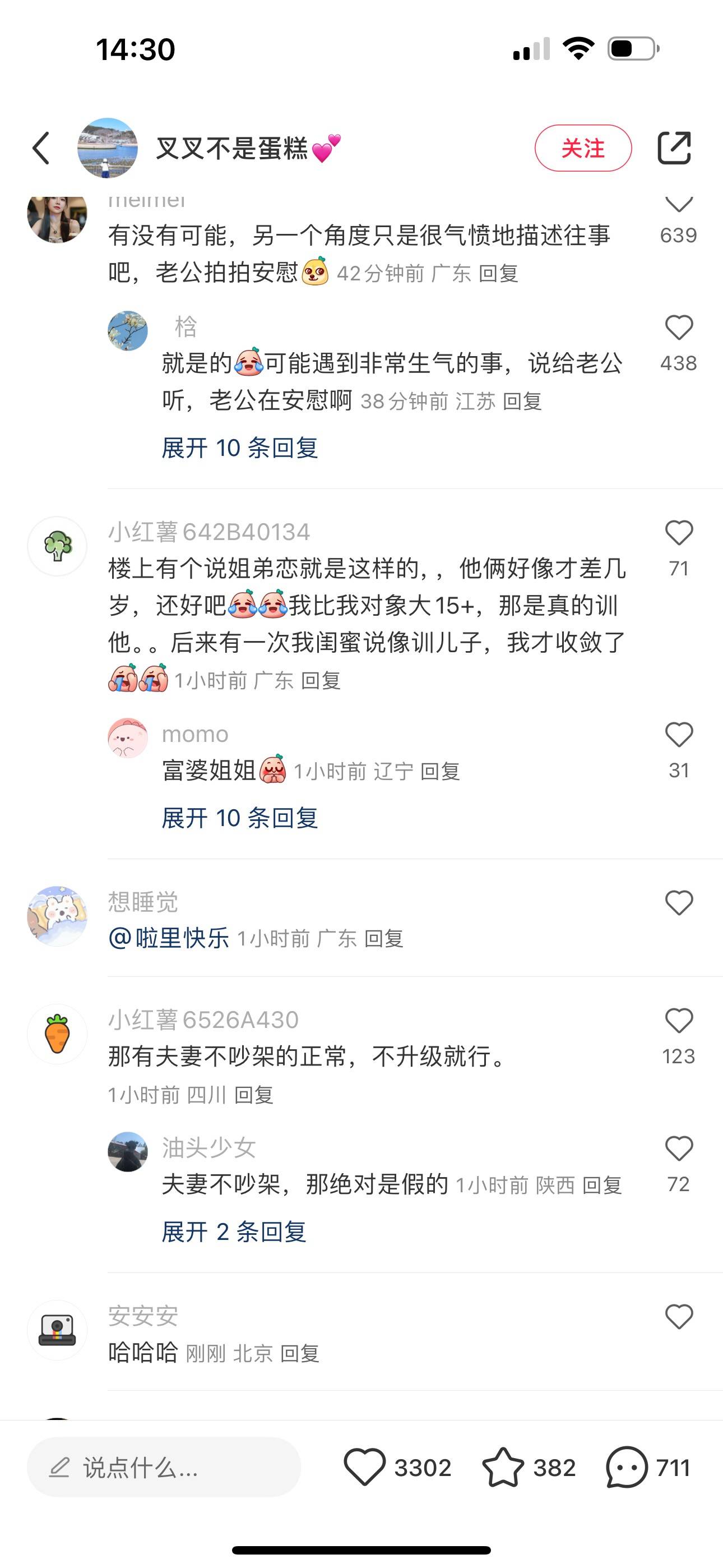Screen dimensions: 723x1568
Task: Like the post with the bottom heart icon
Action: coord(364,1467)
